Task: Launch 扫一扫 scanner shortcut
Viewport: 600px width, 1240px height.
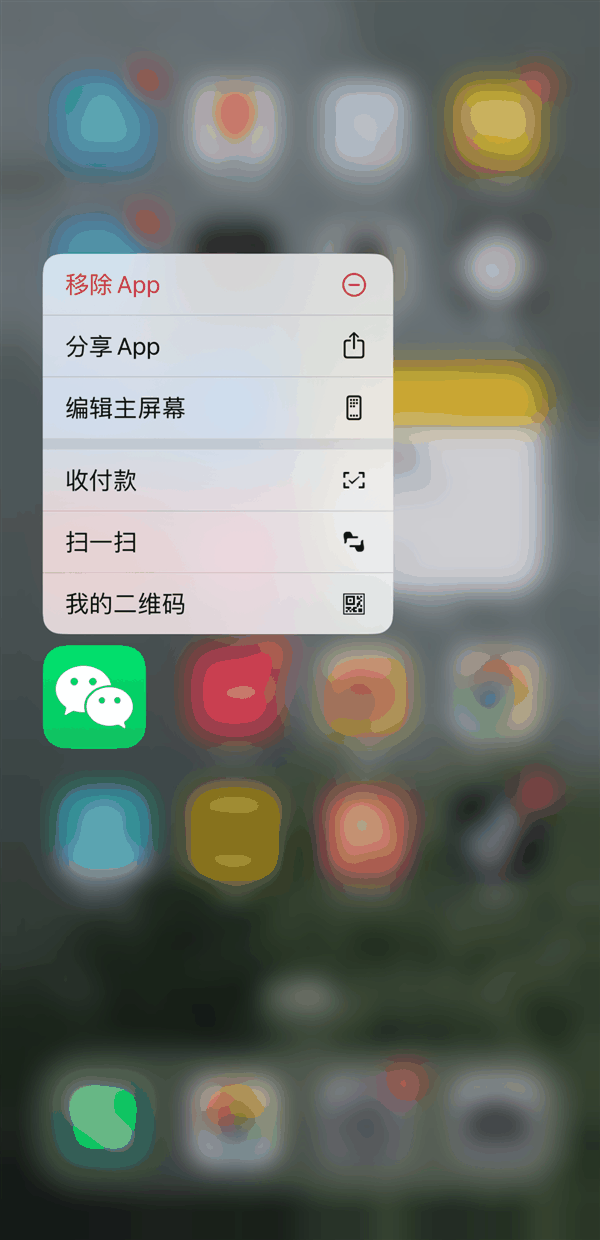Action: [x=217, y=543]
